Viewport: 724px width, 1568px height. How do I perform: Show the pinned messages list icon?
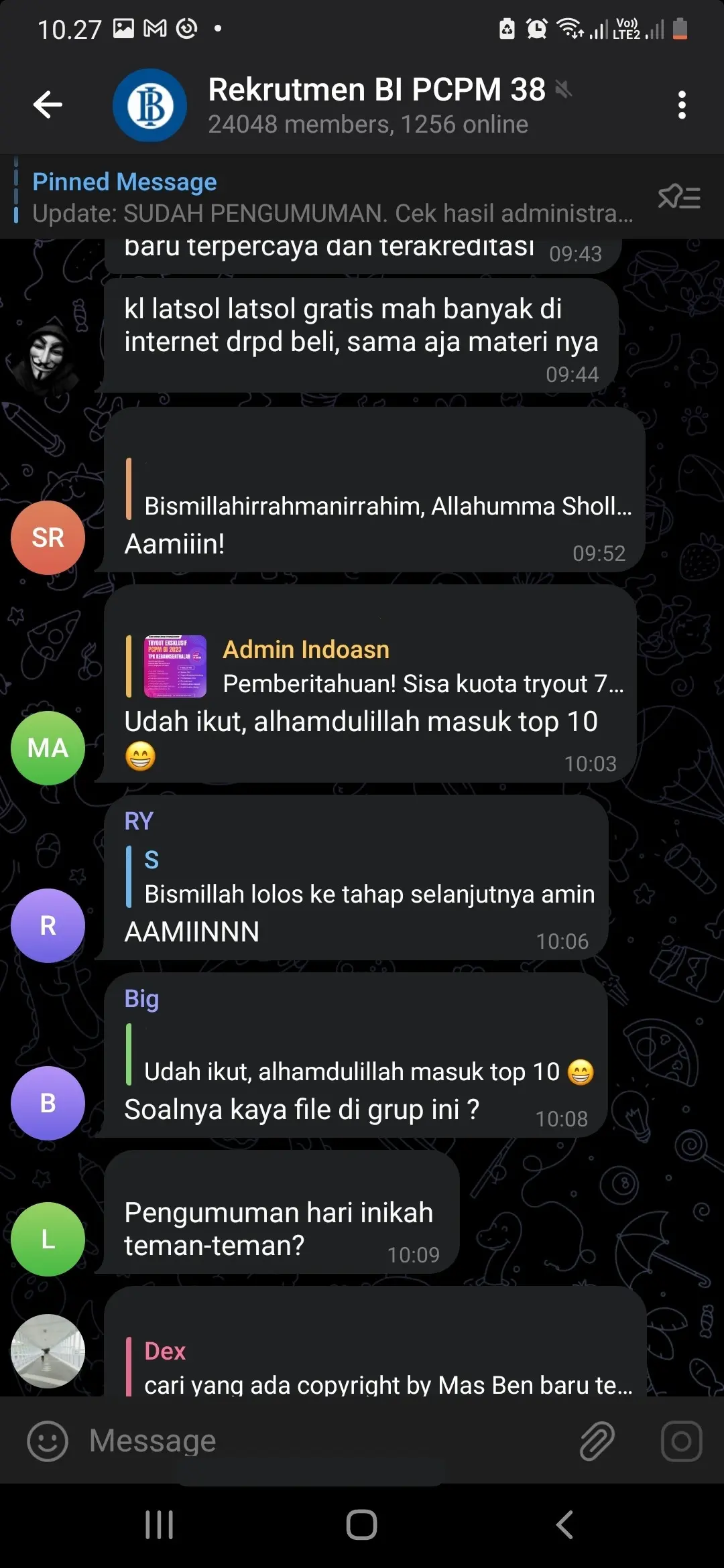pyautogui.click(x=679, y=198)
